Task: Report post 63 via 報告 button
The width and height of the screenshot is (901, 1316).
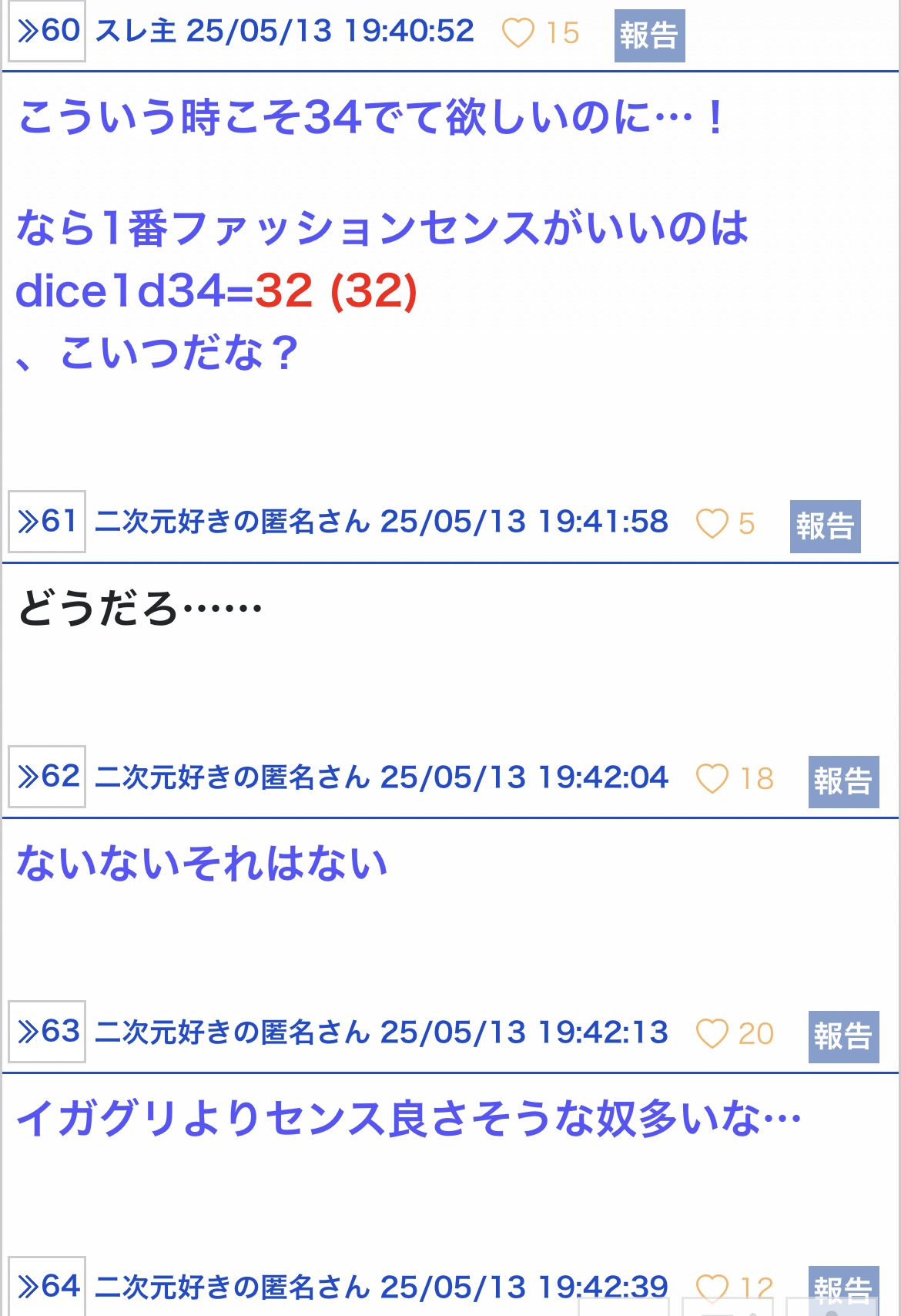Action: 843,1036
